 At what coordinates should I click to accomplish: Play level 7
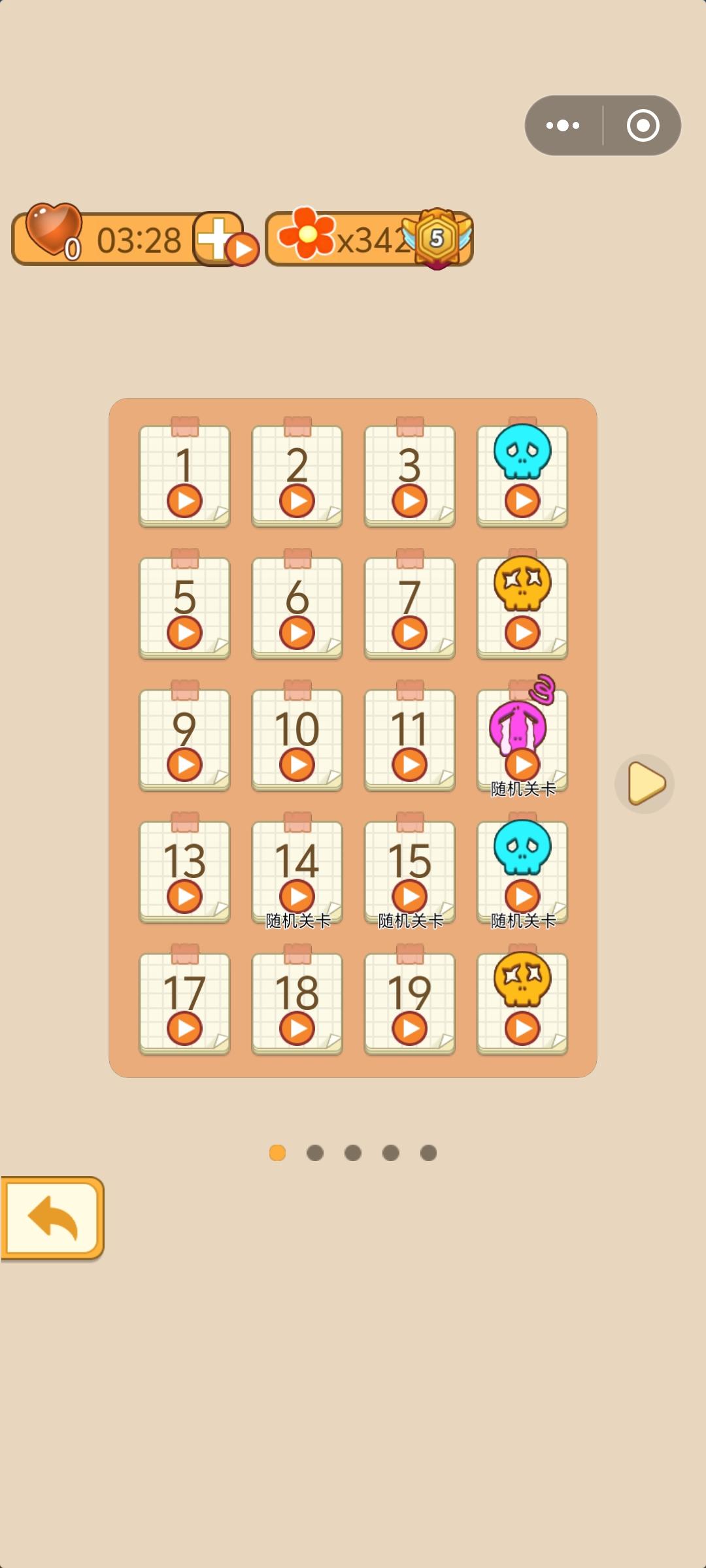point(409,608)
